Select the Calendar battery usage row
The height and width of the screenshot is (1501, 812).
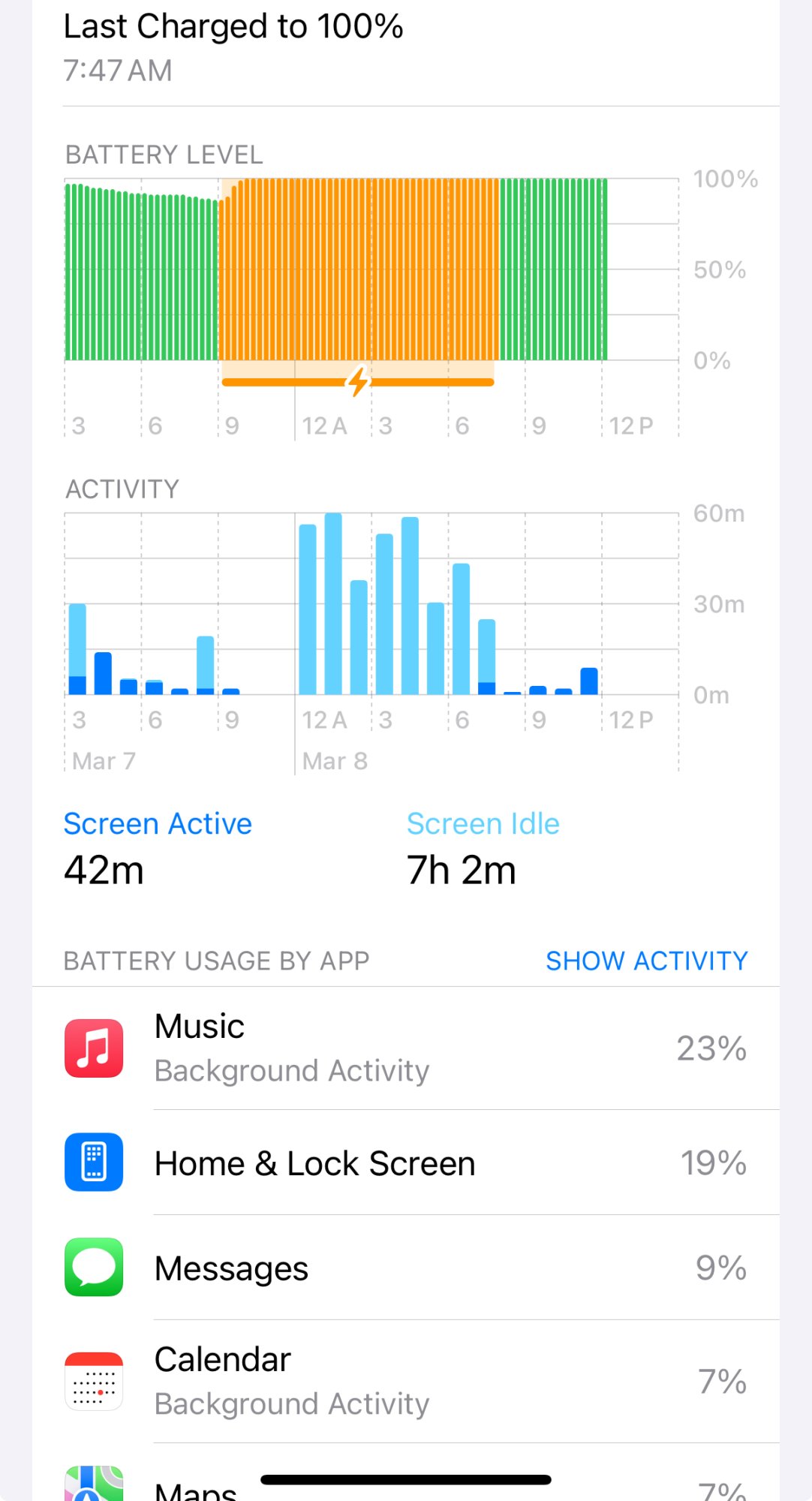pos(405,1382)
